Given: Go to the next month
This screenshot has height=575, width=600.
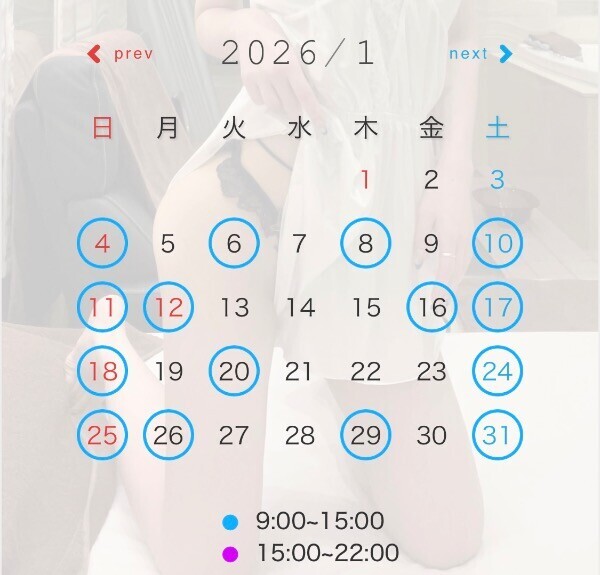Looking at the screenshot, I should [480, 54].
